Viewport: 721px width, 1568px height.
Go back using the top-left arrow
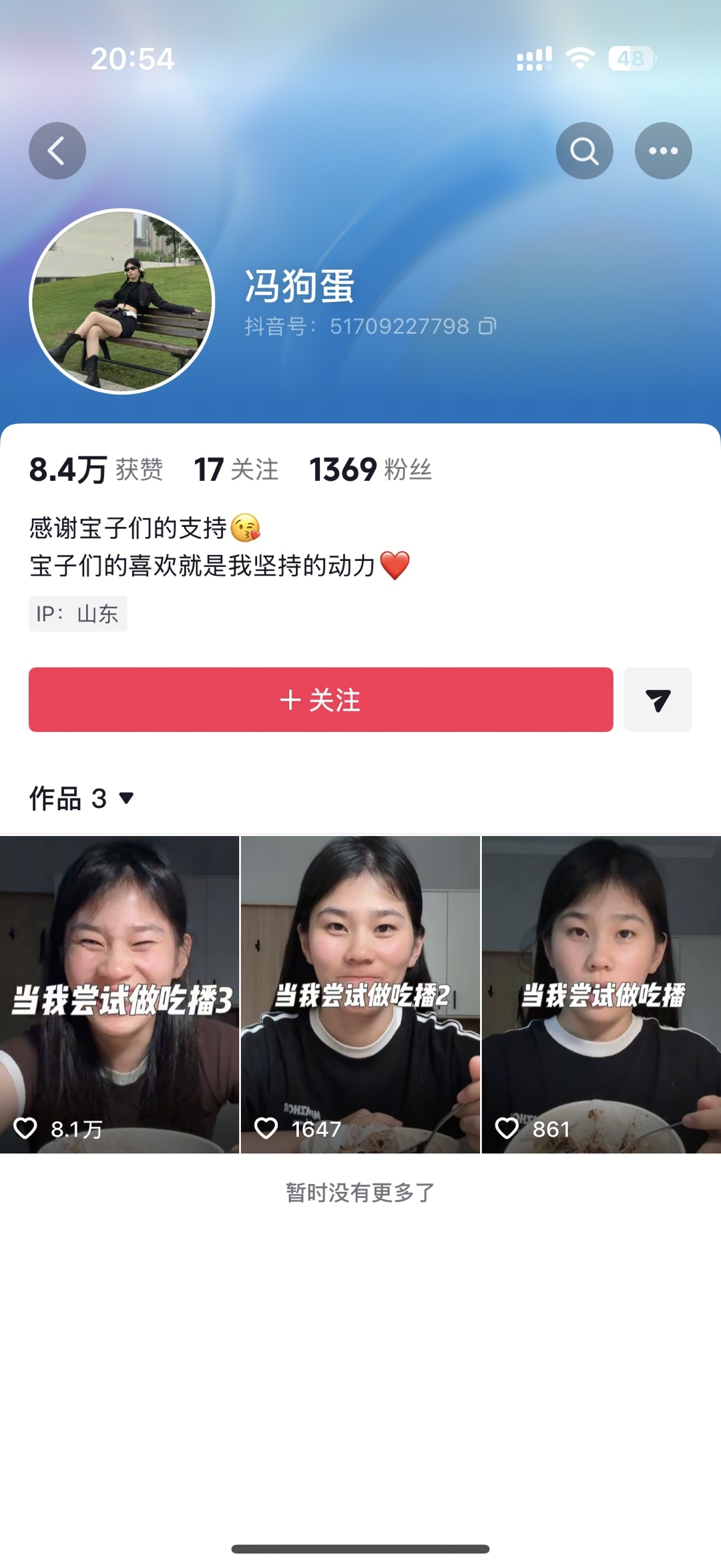(57, 151)
